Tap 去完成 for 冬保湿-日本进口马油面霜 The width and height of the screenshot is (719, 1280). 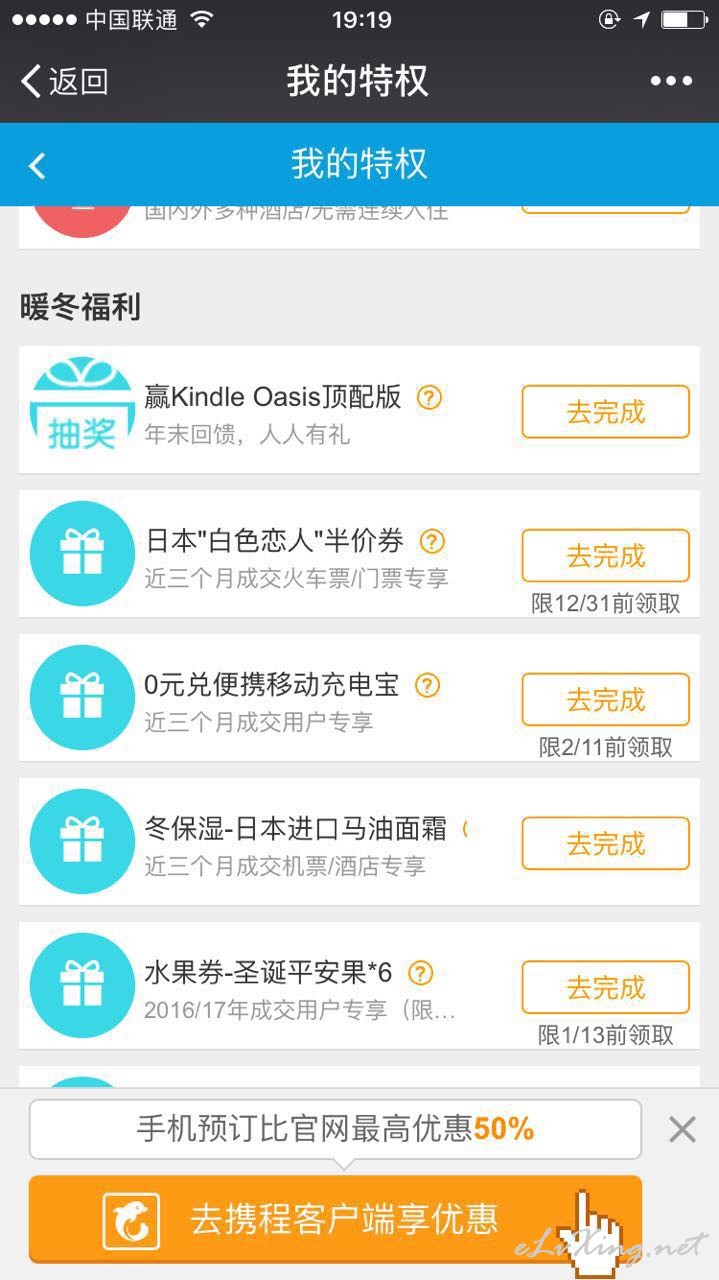(x=605, y=844)
